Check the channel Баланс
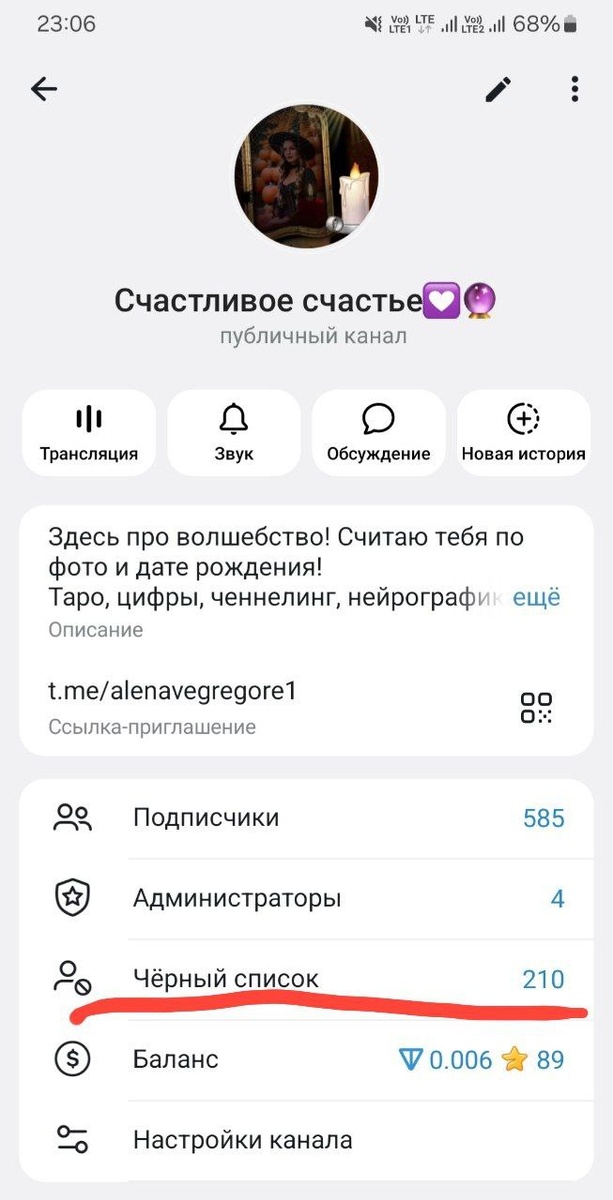The width and height of the screenshot is (613, 1200). (x=306, y=1060)
